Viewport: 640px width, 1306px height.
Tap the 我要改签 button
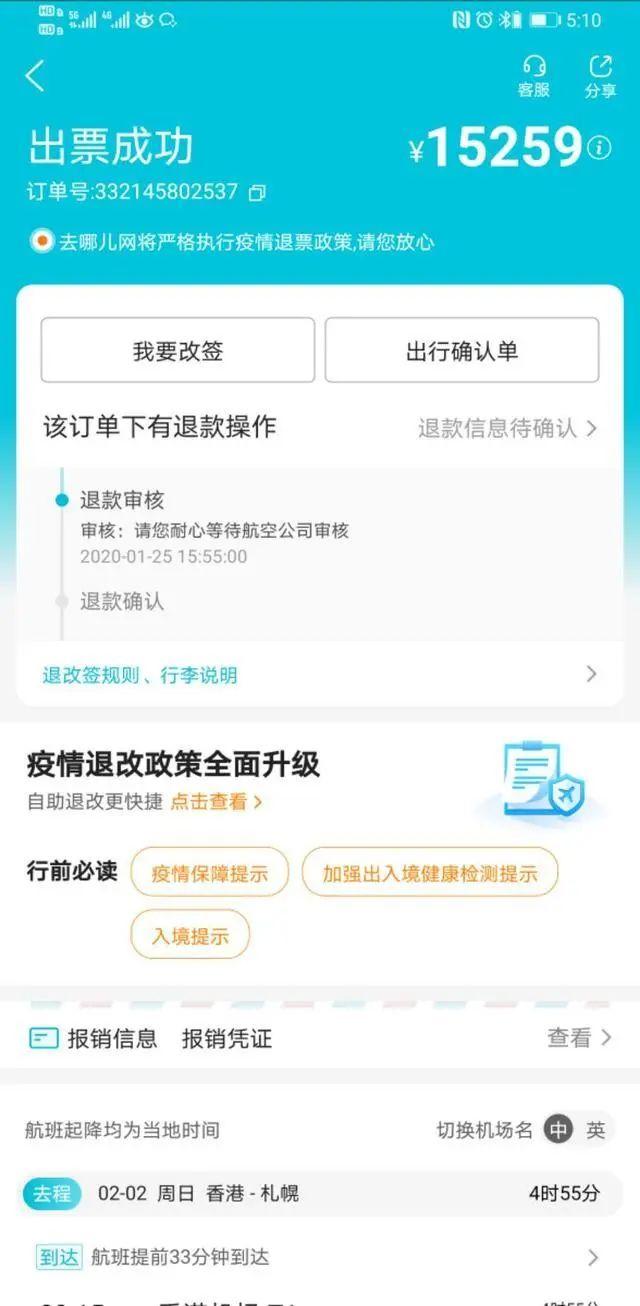[x=178, y=350]
